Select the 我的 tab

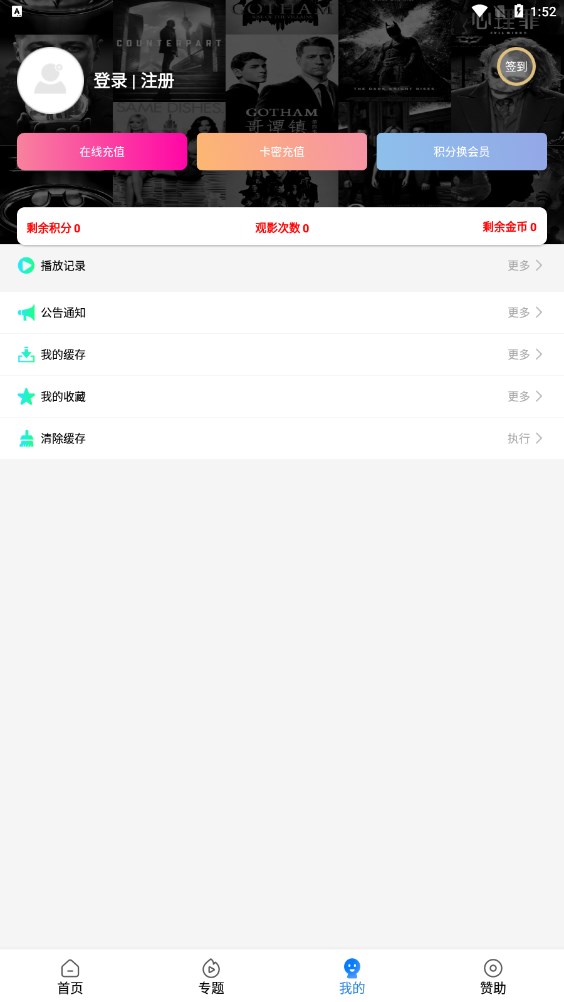pos(352,976)
